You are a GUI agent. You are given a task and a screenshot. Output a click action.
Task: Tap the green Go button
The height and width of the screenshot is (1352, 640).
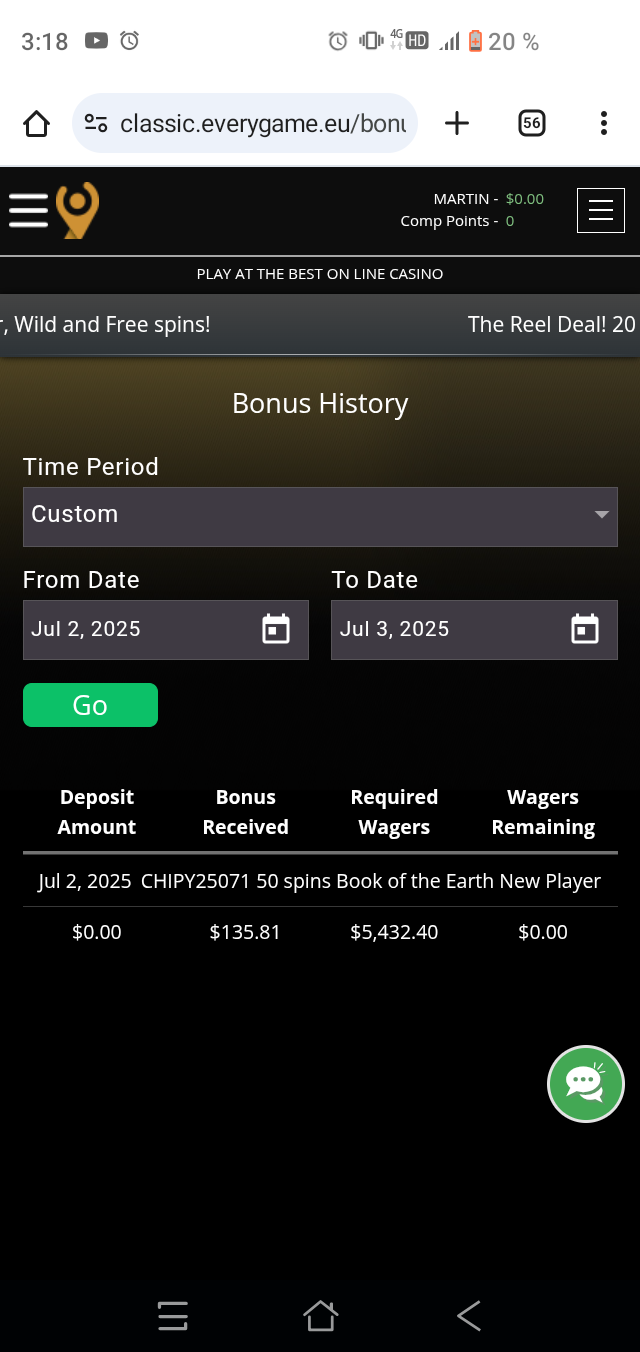click(x=90, y=705)
